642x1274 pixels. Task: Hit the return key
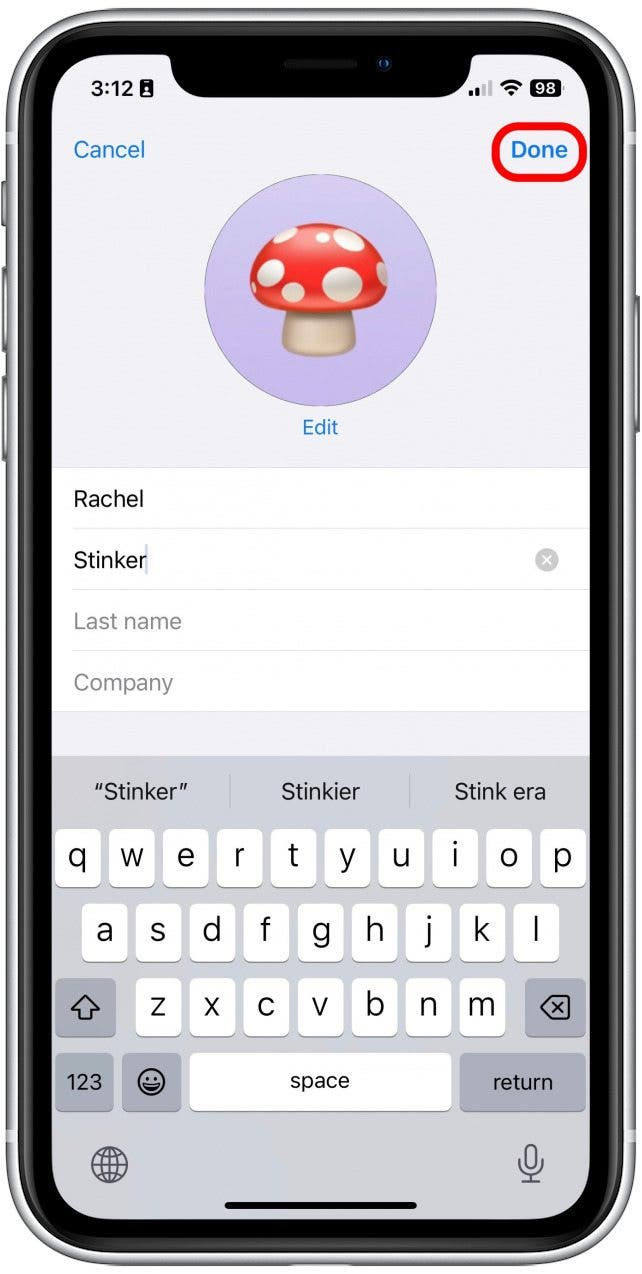[x=522, y=1081]
